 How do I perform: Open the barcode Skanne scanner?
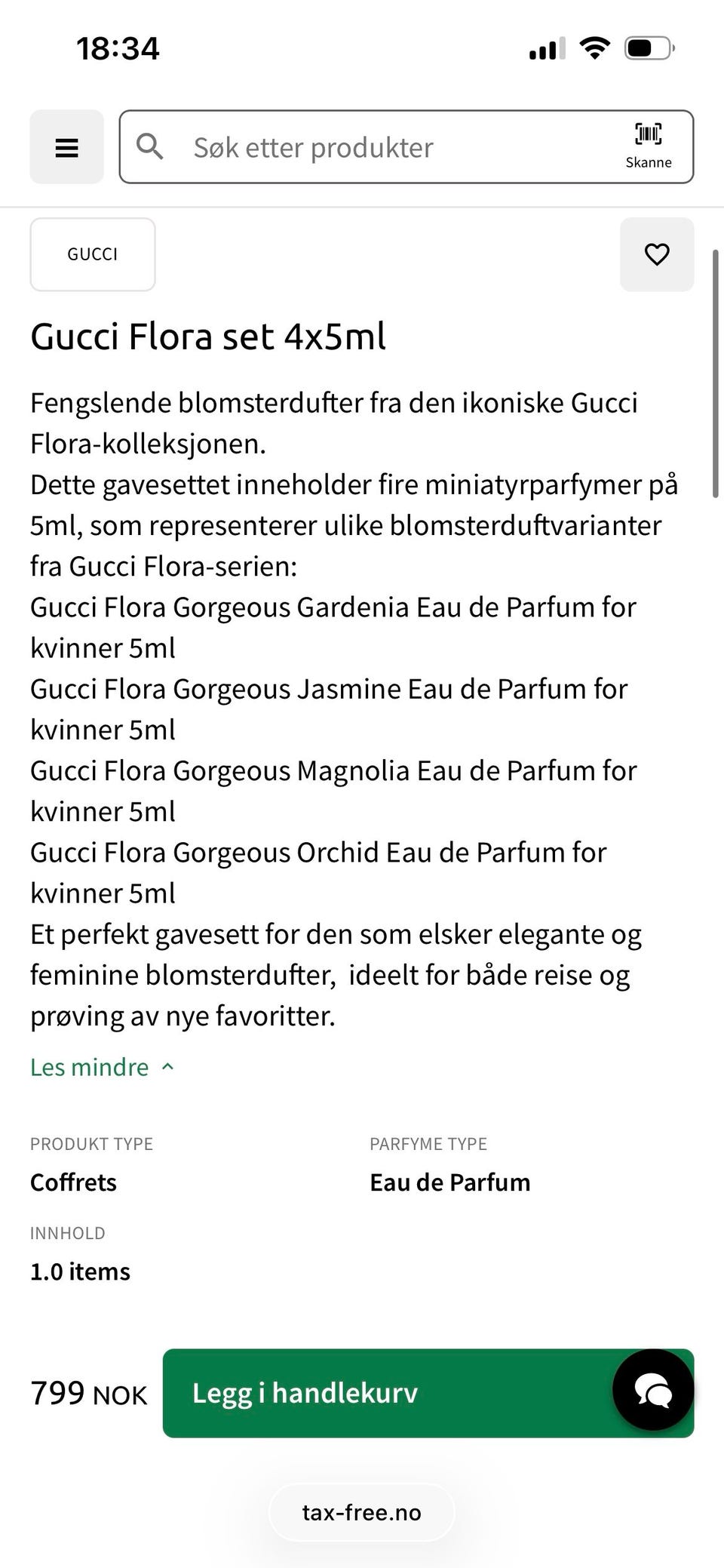point(649,143)
